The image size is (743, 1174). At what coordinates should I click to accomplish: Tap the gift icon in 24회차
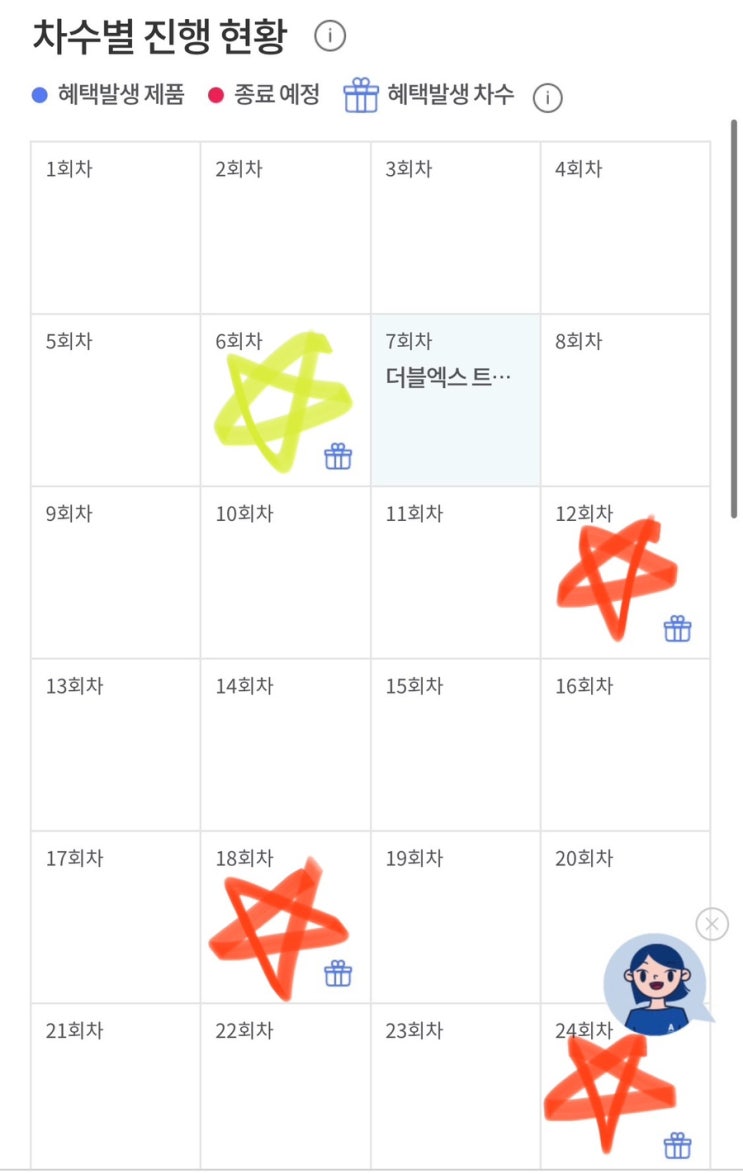tap(677, 1145)
